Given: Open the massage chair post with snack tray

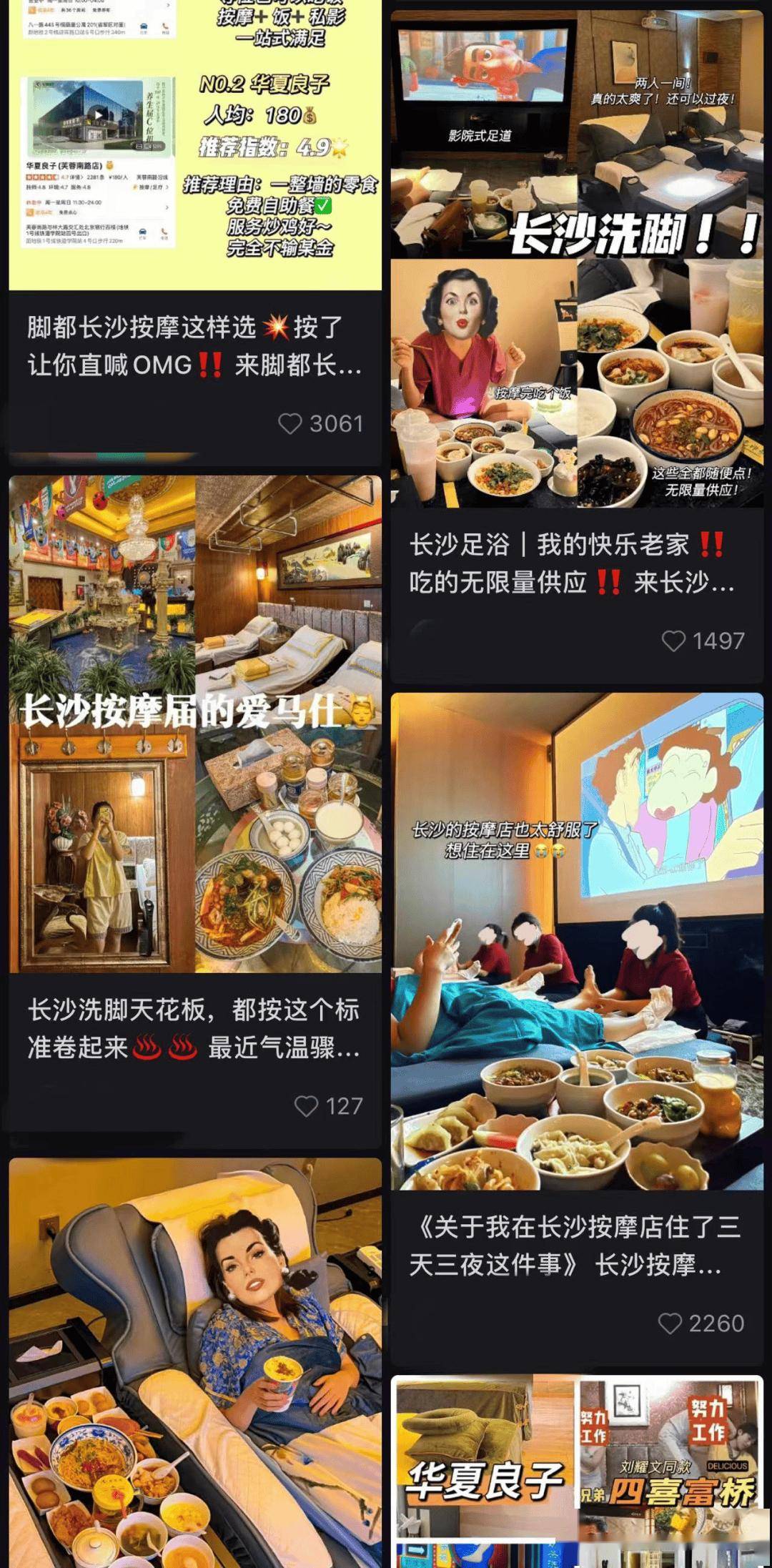Looking at the screenshot, I should pos(195,1363).
